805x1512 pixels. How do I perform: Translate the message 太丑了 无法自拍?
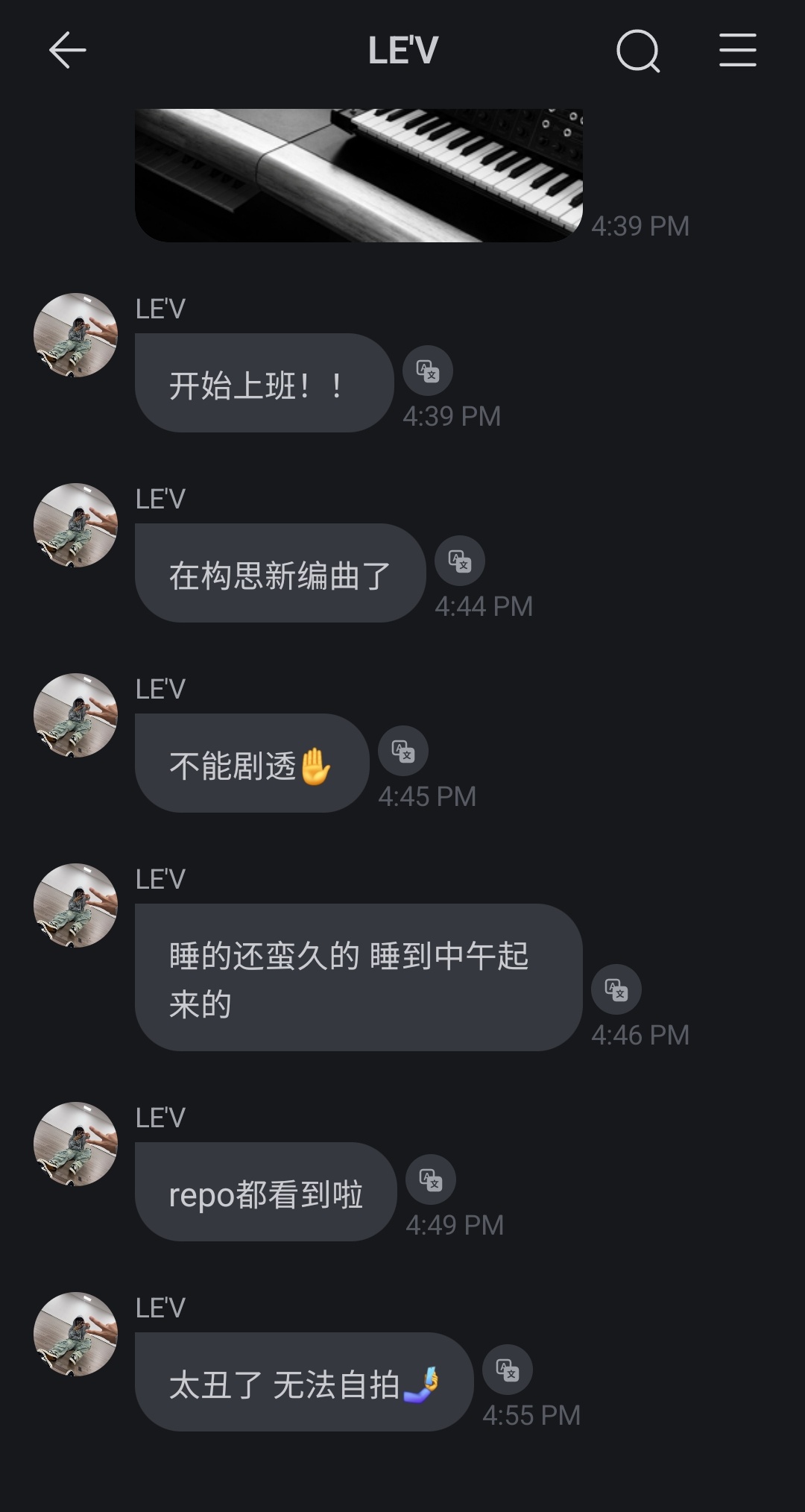pos(508,1370)
